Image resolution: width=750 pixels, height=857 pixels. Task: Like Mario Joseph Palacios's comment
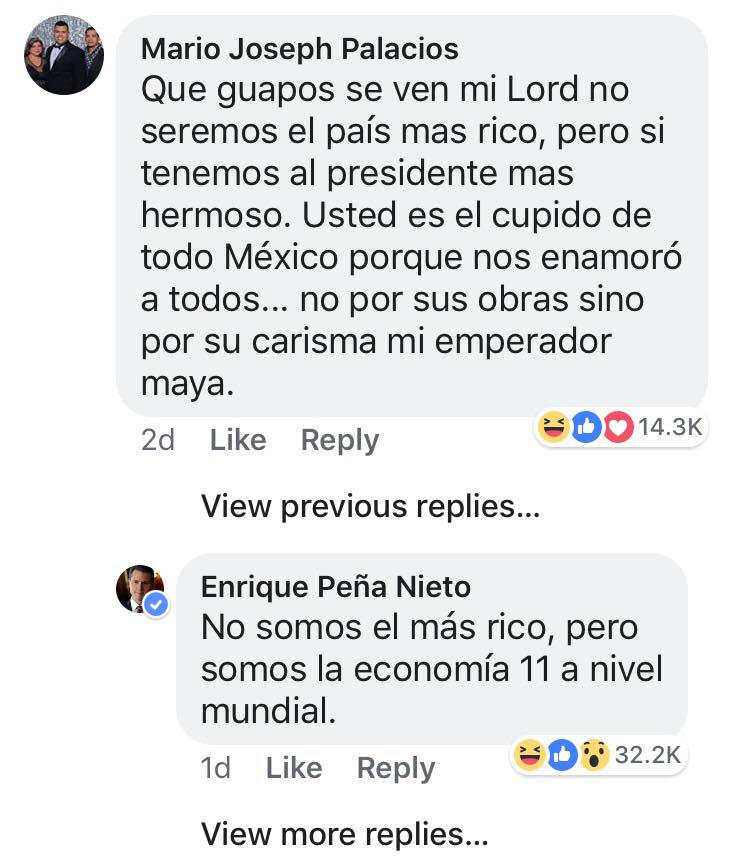[x=238, y=440]
